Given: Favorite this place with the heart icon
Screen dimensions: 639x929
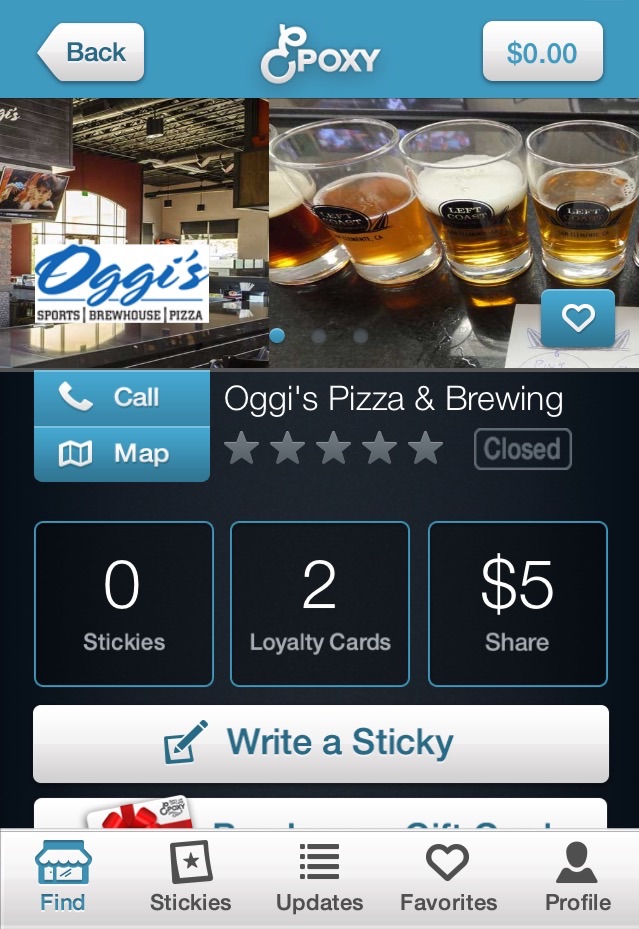Looking at the screenshot, I should pyautogui.click(x=577, y=318).
